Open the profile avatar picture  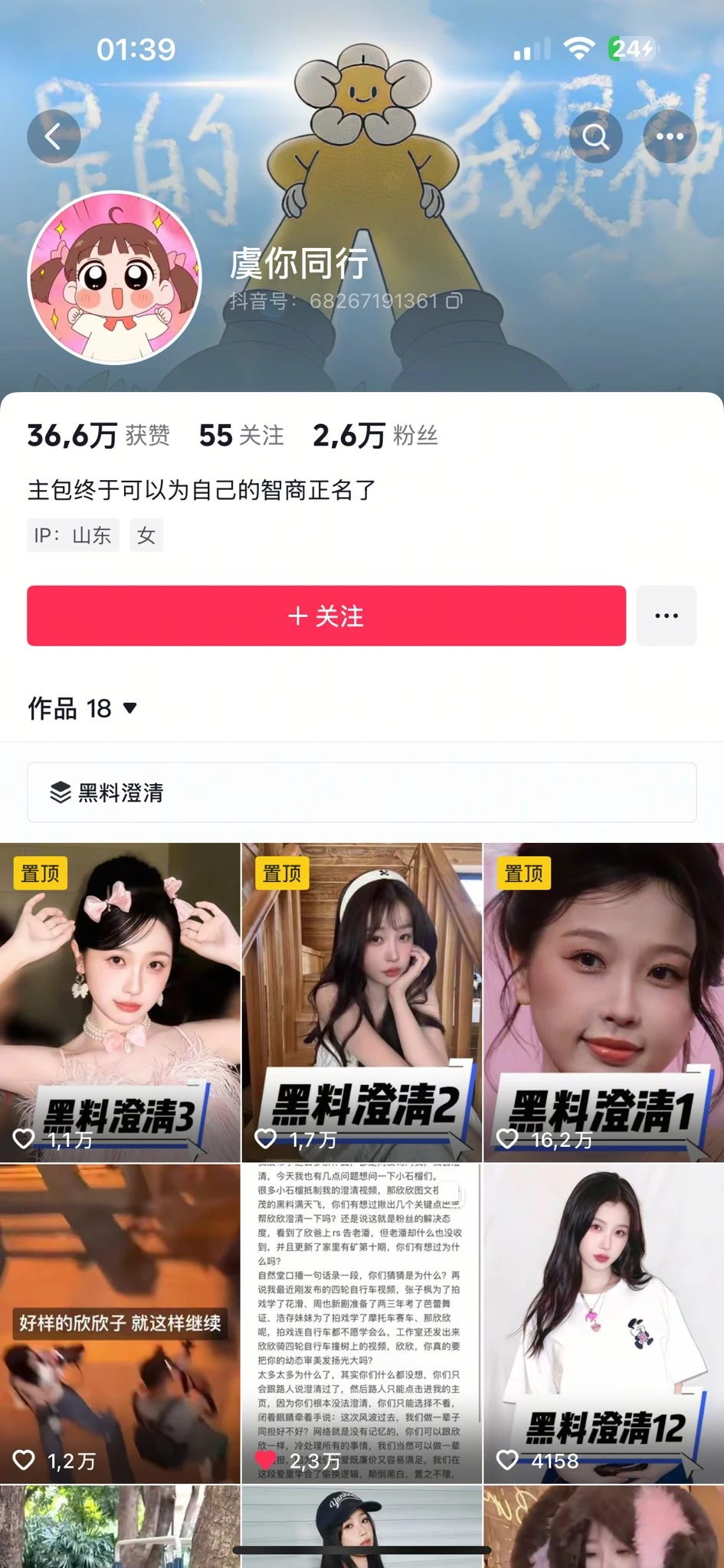115,277
